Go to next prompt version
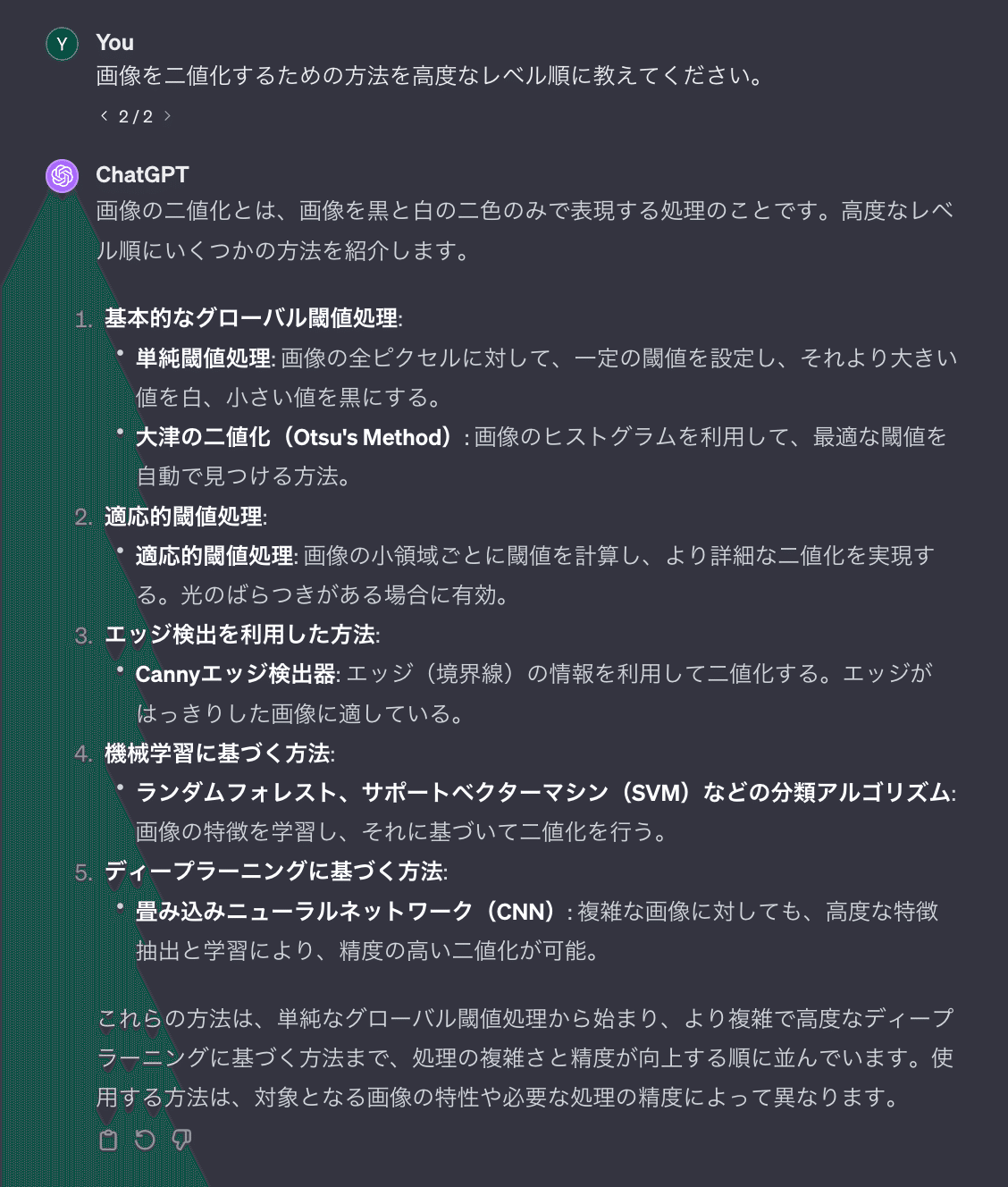1008x1187 pixels. (167, 116)
